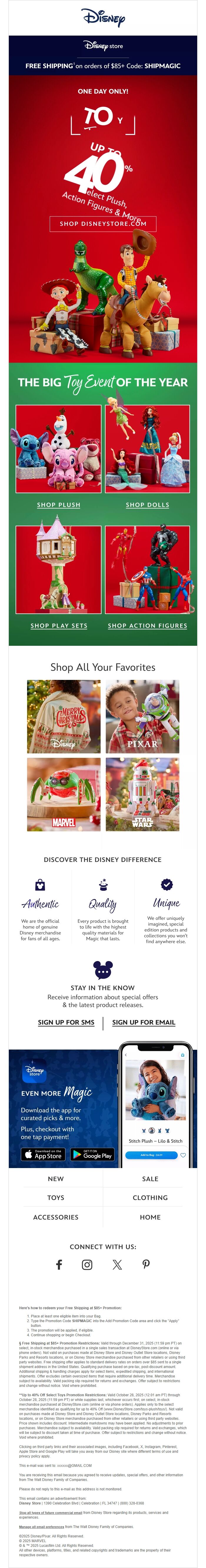Tap Sign Up for Email

[144, 1022]
